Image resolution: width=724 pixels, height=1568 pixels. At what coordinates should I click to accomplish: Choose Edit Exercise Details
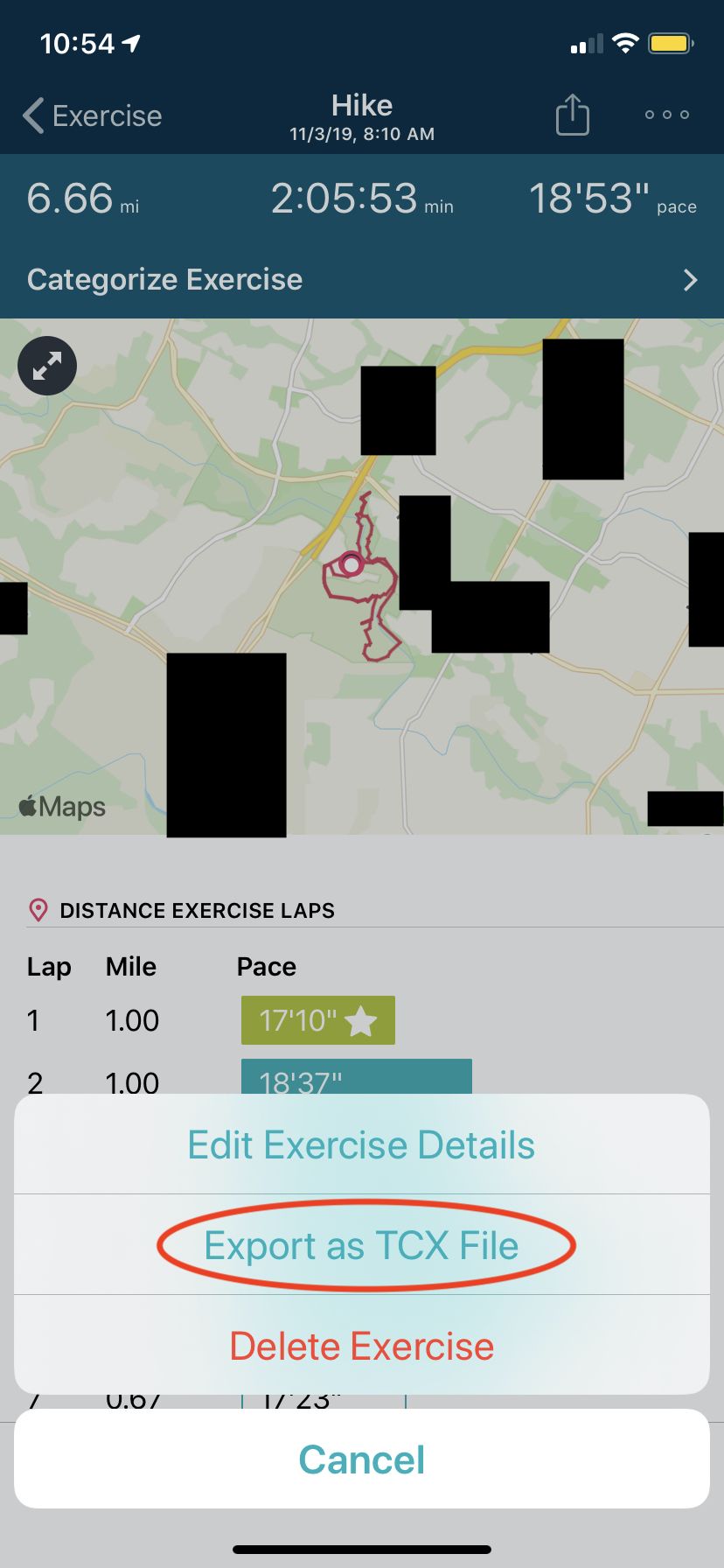pyautogui.click(x=361, y=1144)
